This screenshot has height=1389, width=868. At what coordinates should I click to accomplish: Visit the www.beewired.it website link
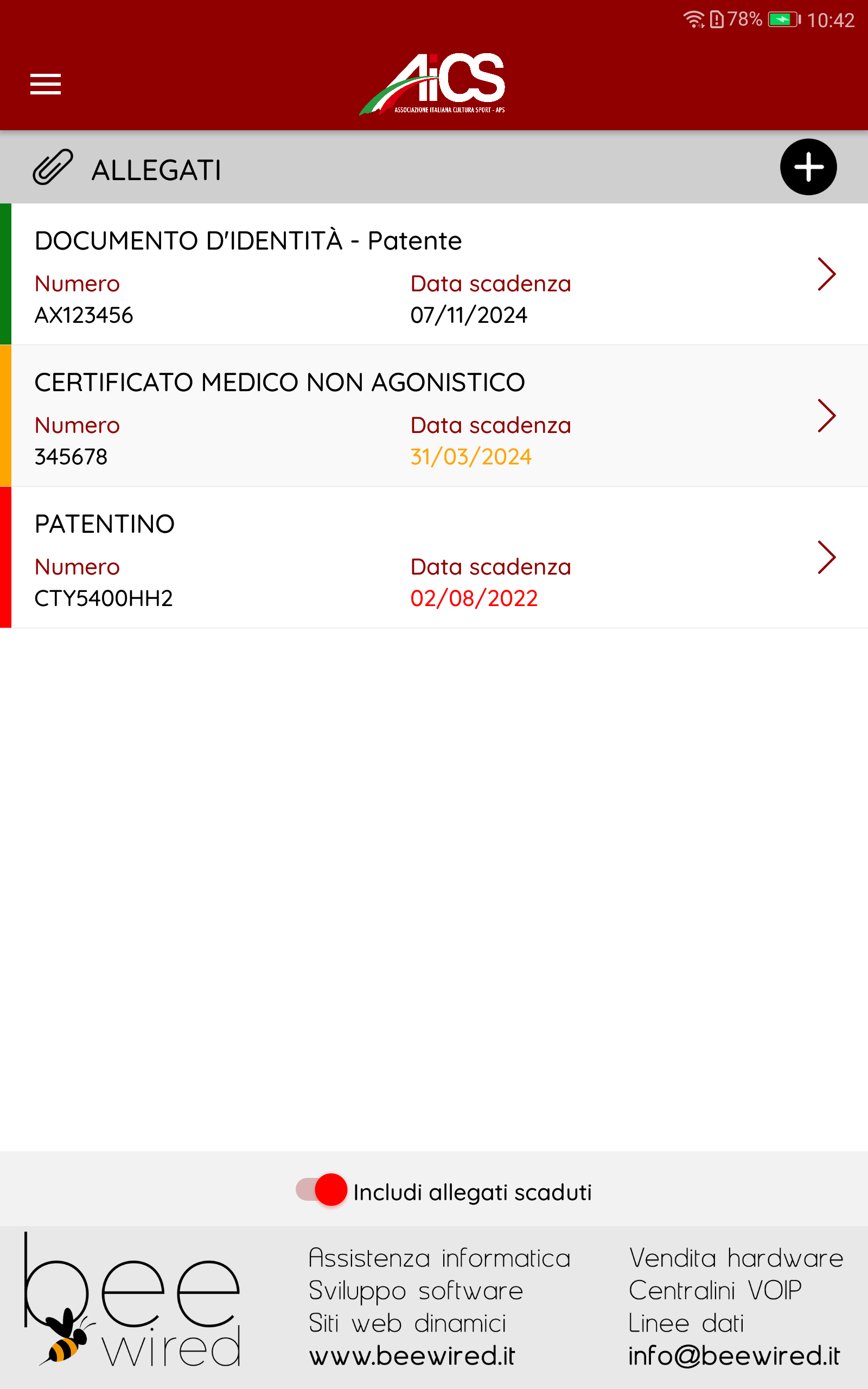[x=412, y=1356]
